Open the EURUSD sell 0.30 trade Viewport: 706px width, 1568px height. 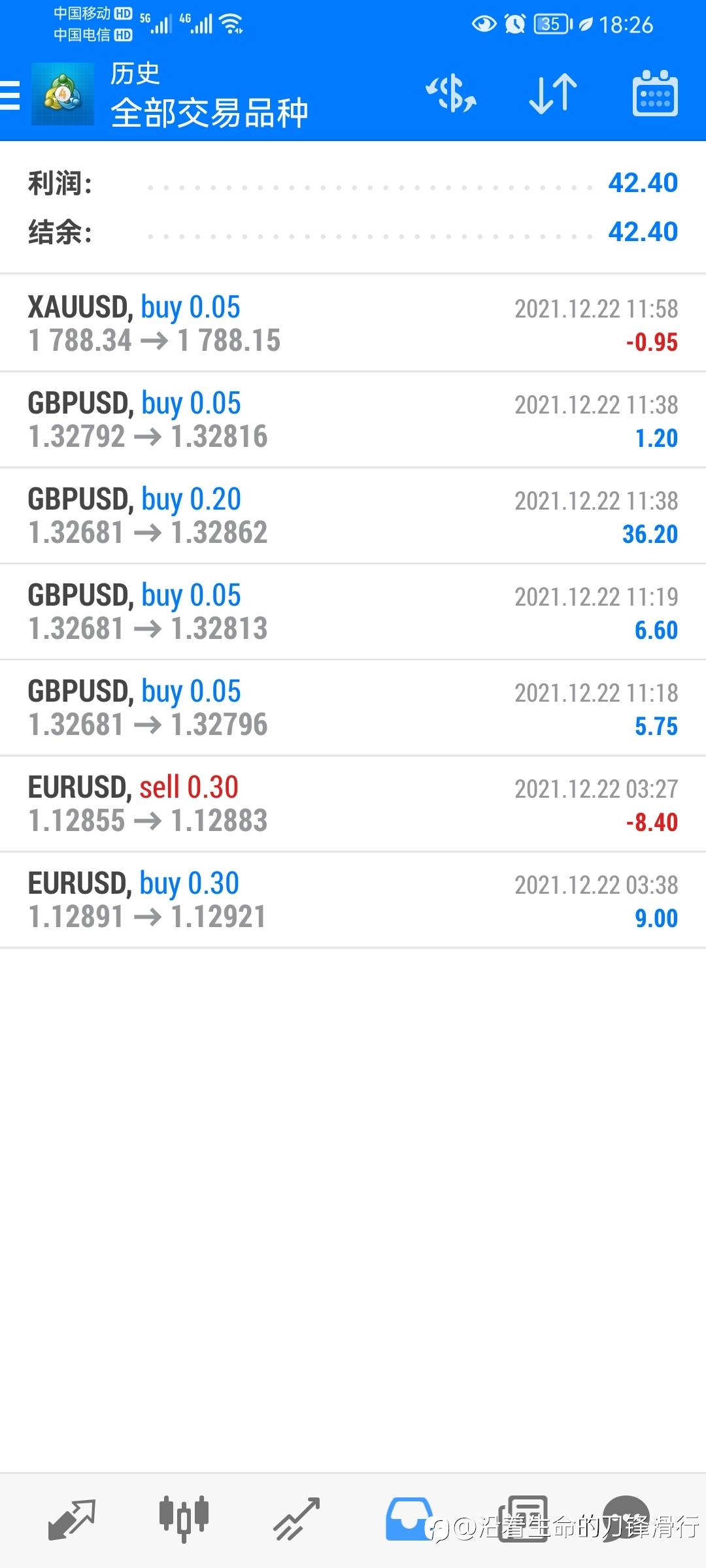click(x=353, y=804)
